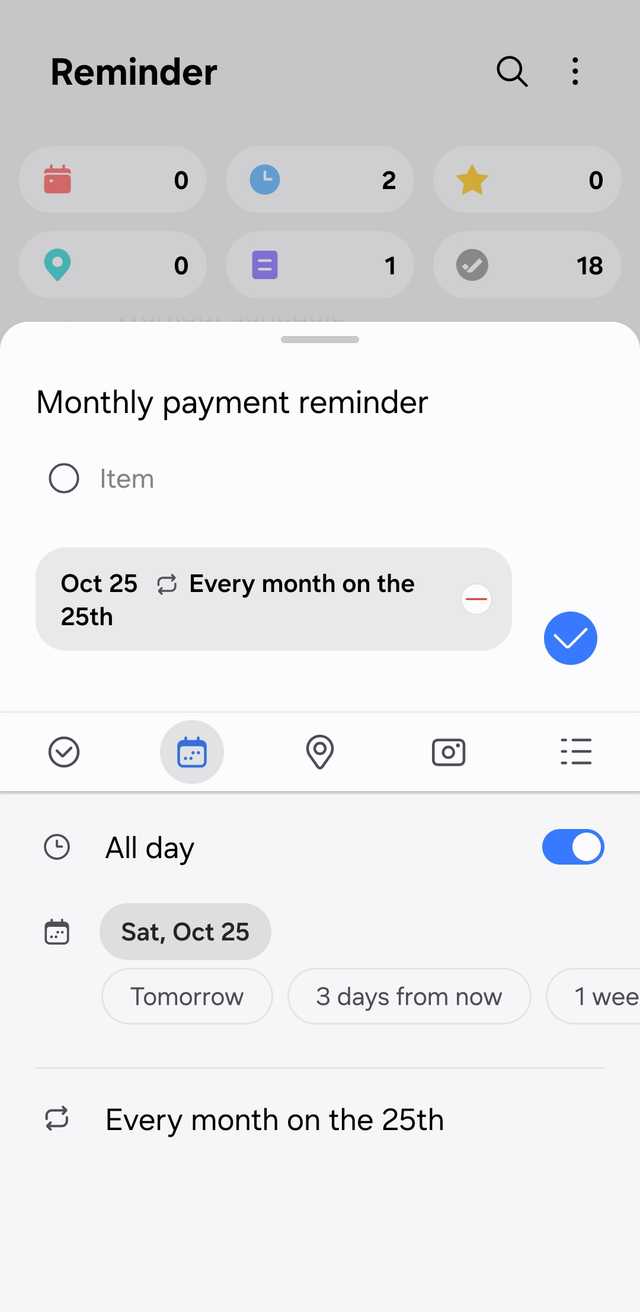Open date picker for Sat, Oct 25
This screenshot has width=640, height=1312.
click(x=185, y=932)
